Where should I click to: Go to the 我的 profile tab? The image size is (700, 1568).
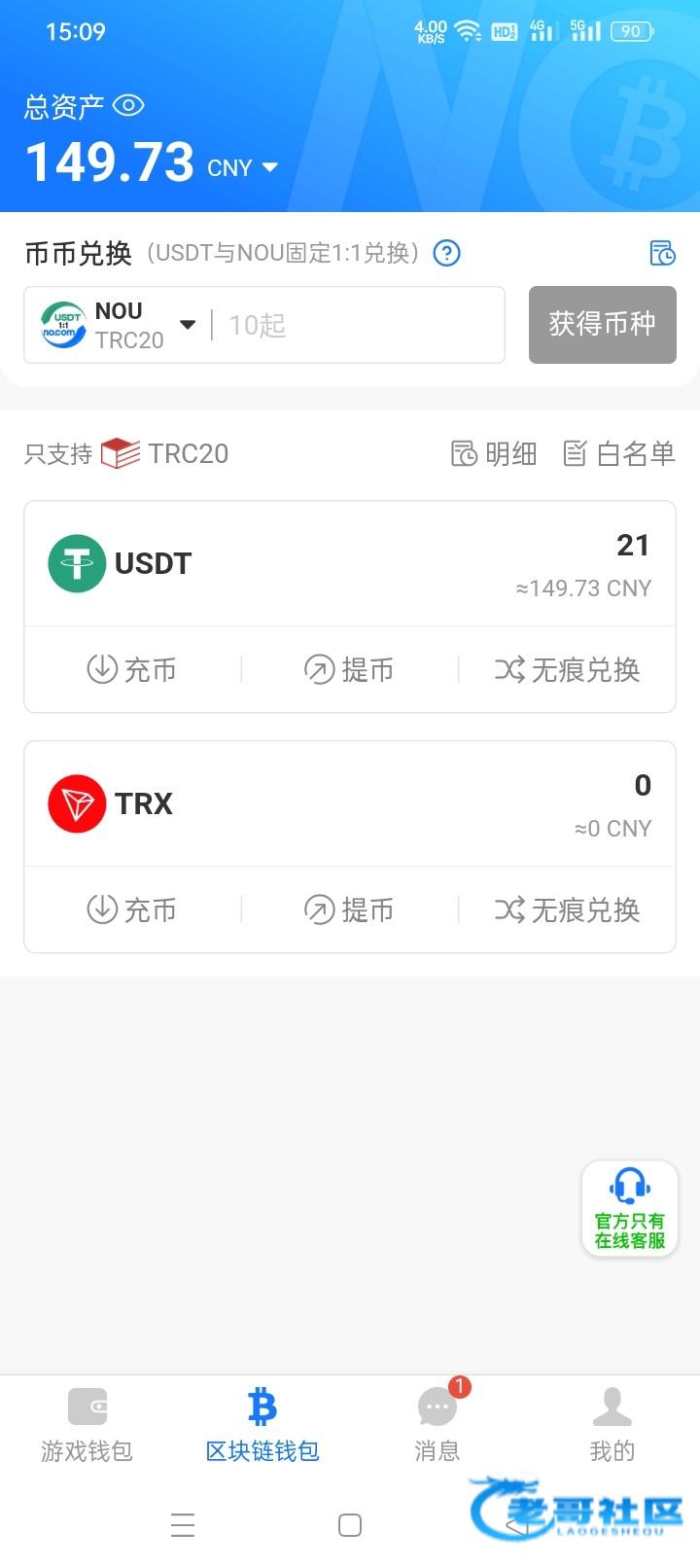612,1426
